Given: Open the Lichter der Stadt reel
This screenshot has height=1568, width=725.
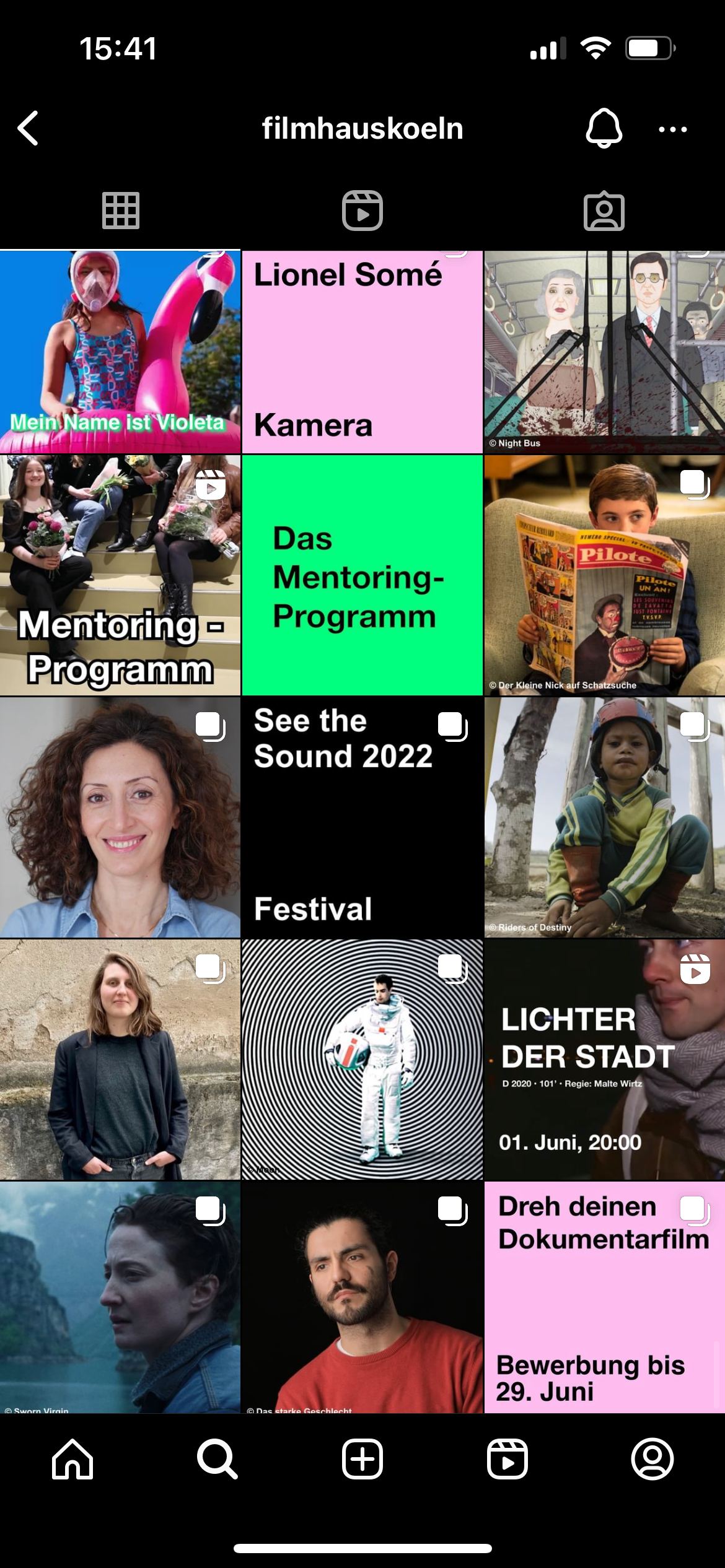Looking at the screenshot, I should (604, 1059).
